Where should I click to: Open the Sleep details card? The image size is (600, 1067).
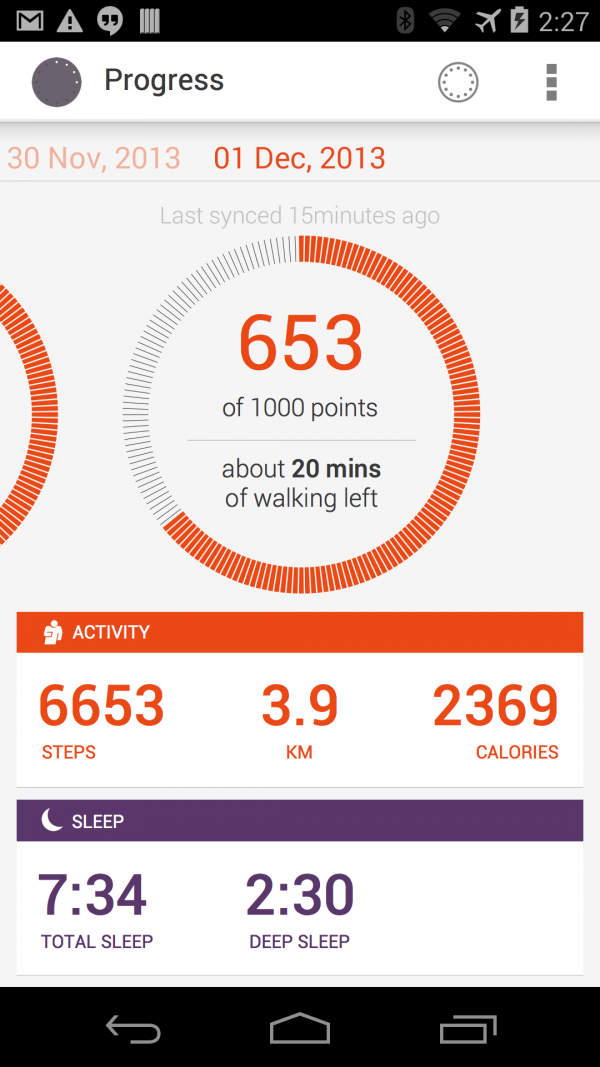(x=300, y=888)
